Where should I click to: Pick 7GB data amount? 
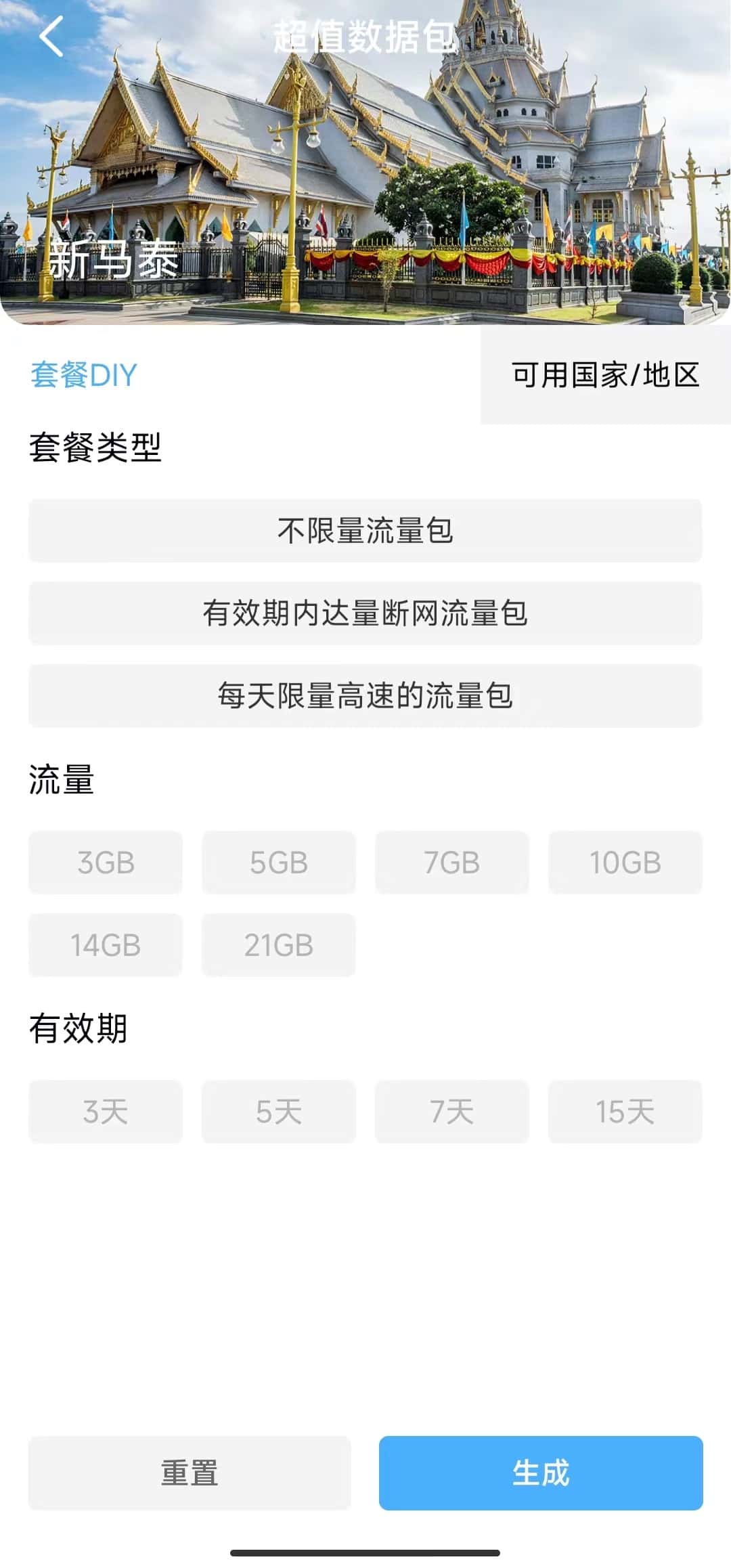(x=452, y=863)
